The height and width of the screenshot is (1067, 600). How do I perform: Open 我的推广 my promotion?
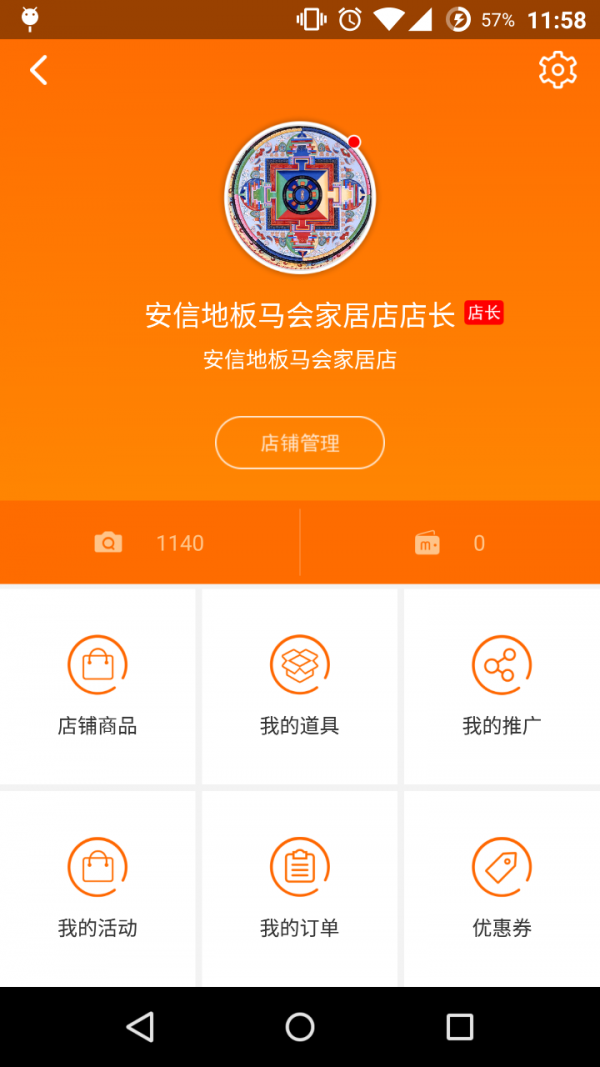pyautogui.click(x=502, y=686)
